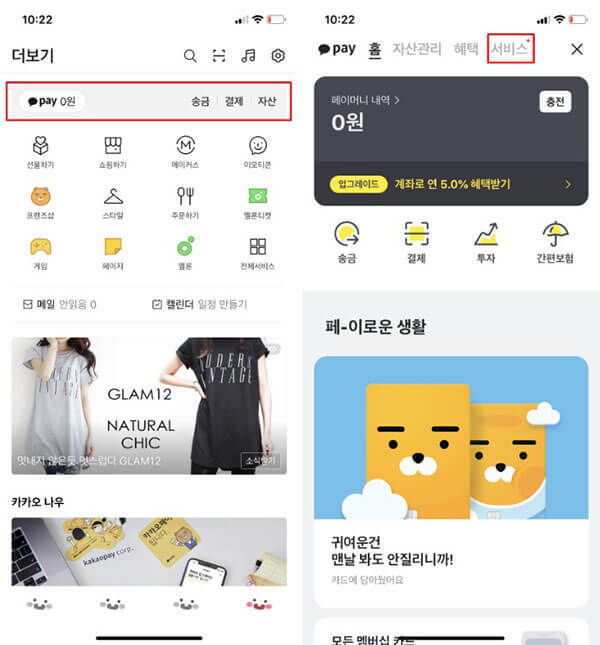Close the Kakao Pay screen
Viewport: 600px width, 645px height.
point(577,49)
